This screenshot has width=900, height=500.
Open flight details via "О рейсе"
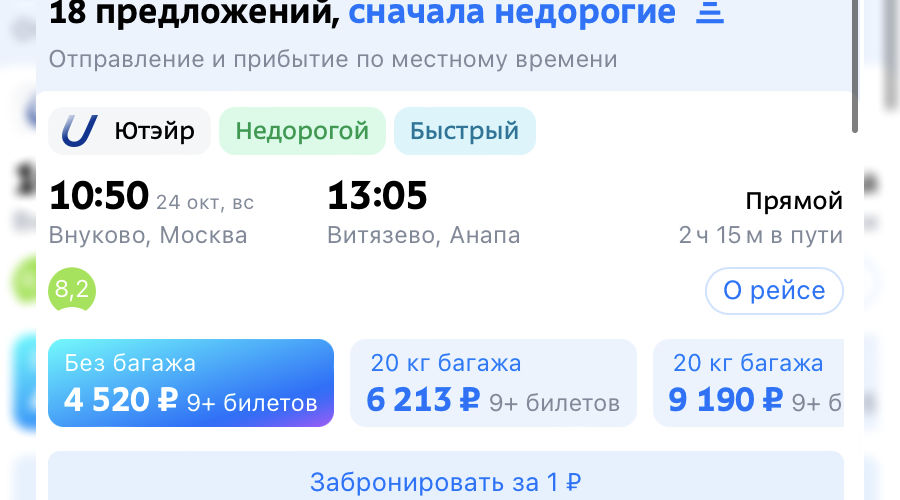(774, 291)
